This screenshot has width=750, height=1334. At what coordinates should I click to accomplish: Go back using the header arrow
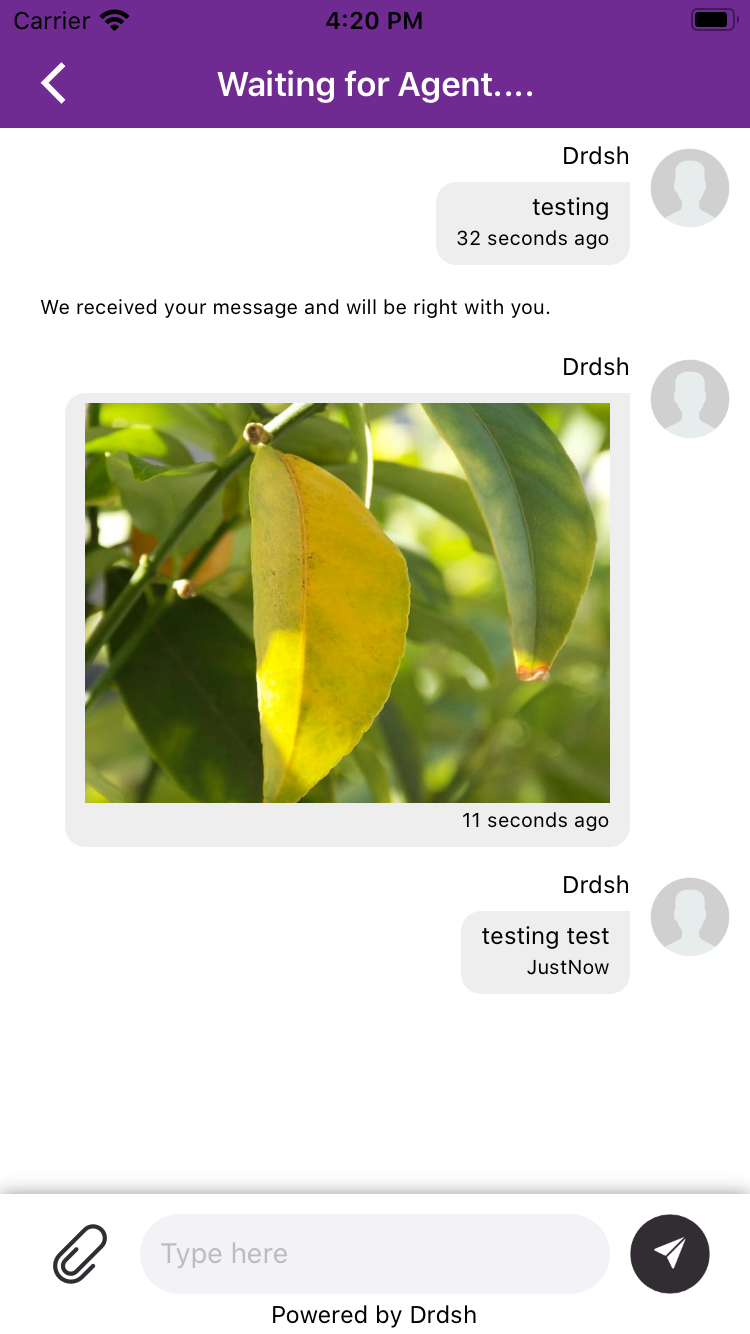point(54,84)
